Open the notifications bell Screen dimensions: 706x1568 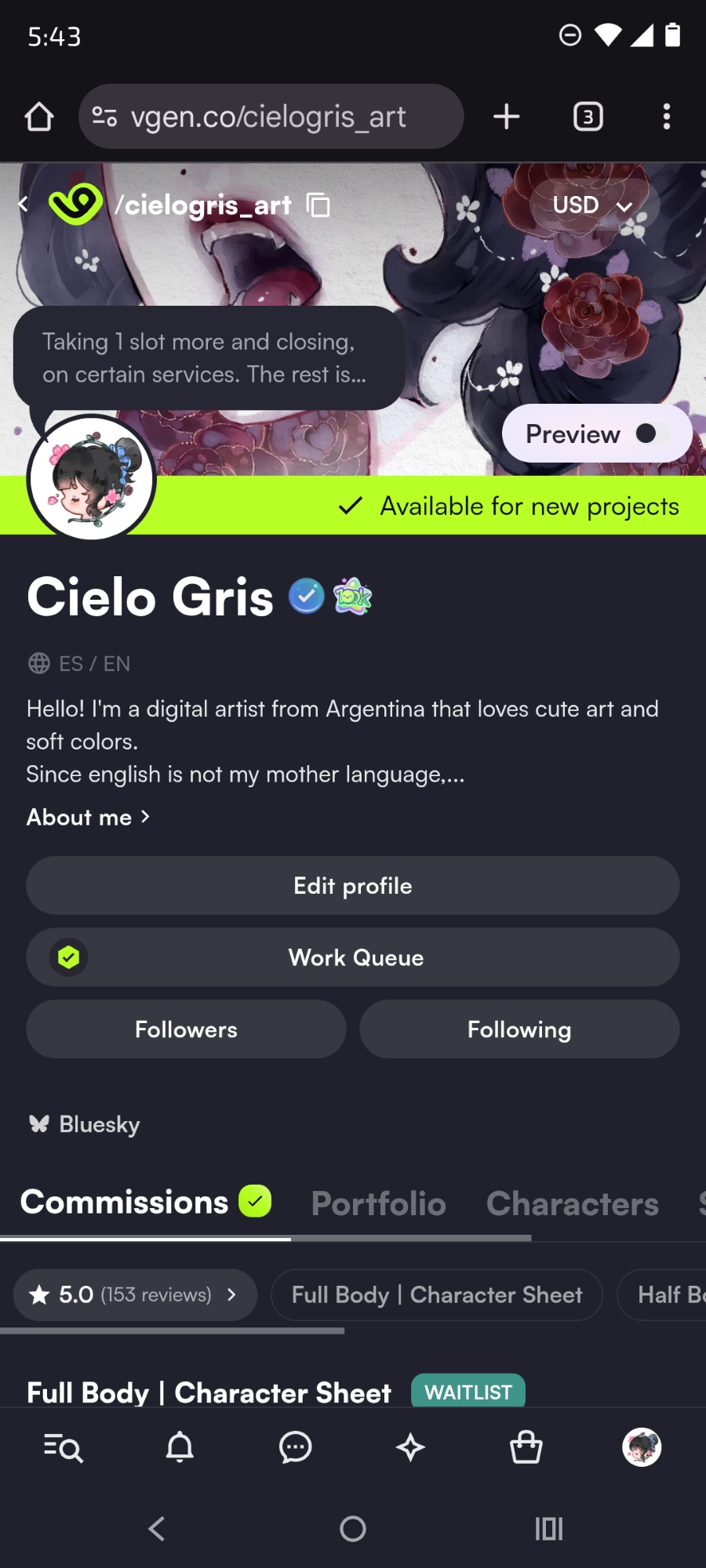click(x=180, y=1447)
